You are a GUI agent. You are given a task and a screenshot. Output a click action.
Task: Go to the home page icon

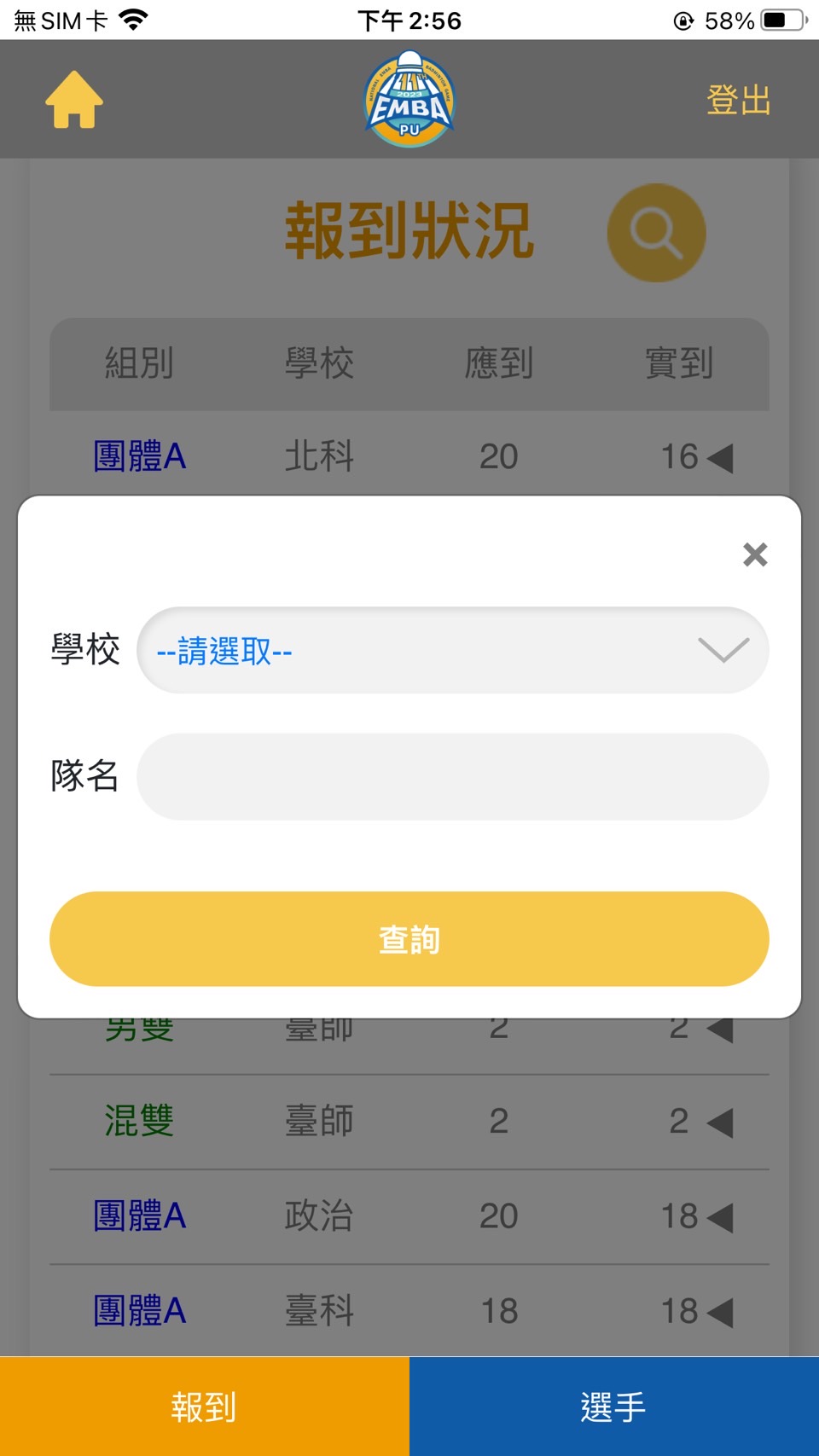[x=74, y=100]
